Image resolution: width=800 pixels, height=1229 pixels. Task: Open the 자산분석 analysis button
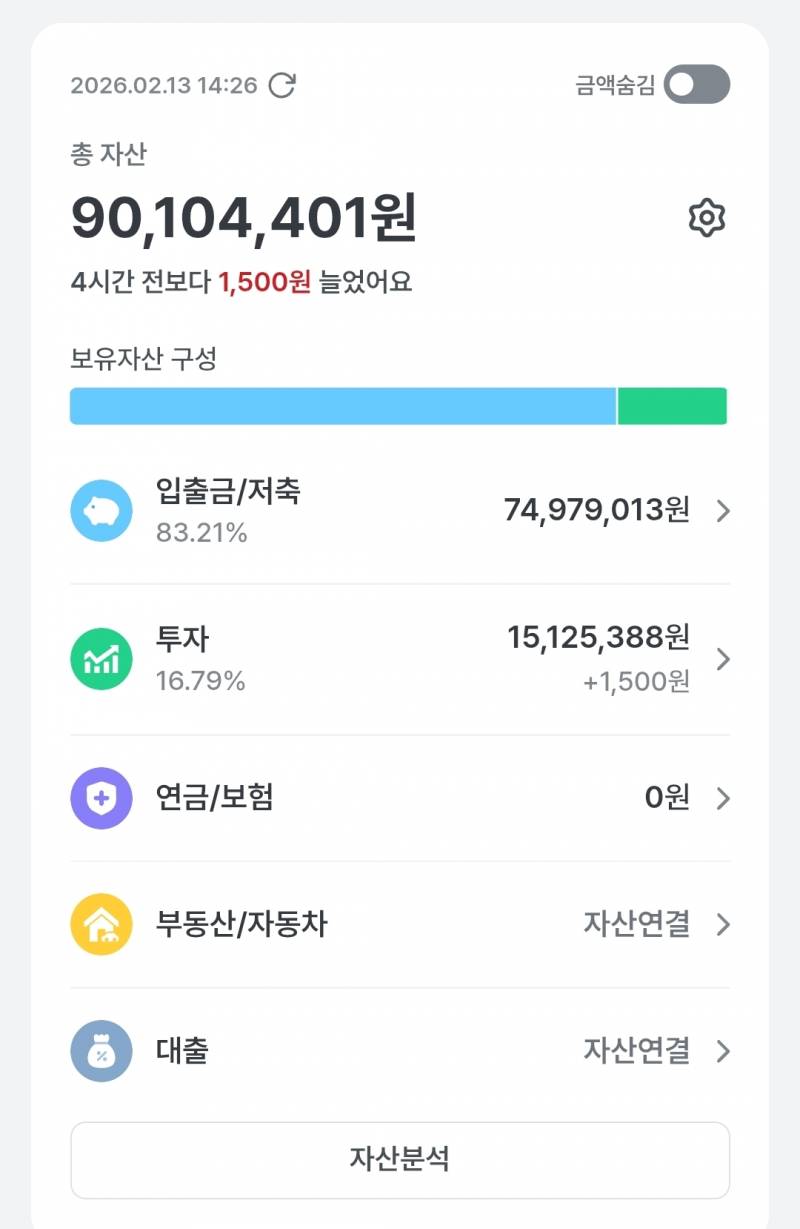click(x=399, y=1160)
